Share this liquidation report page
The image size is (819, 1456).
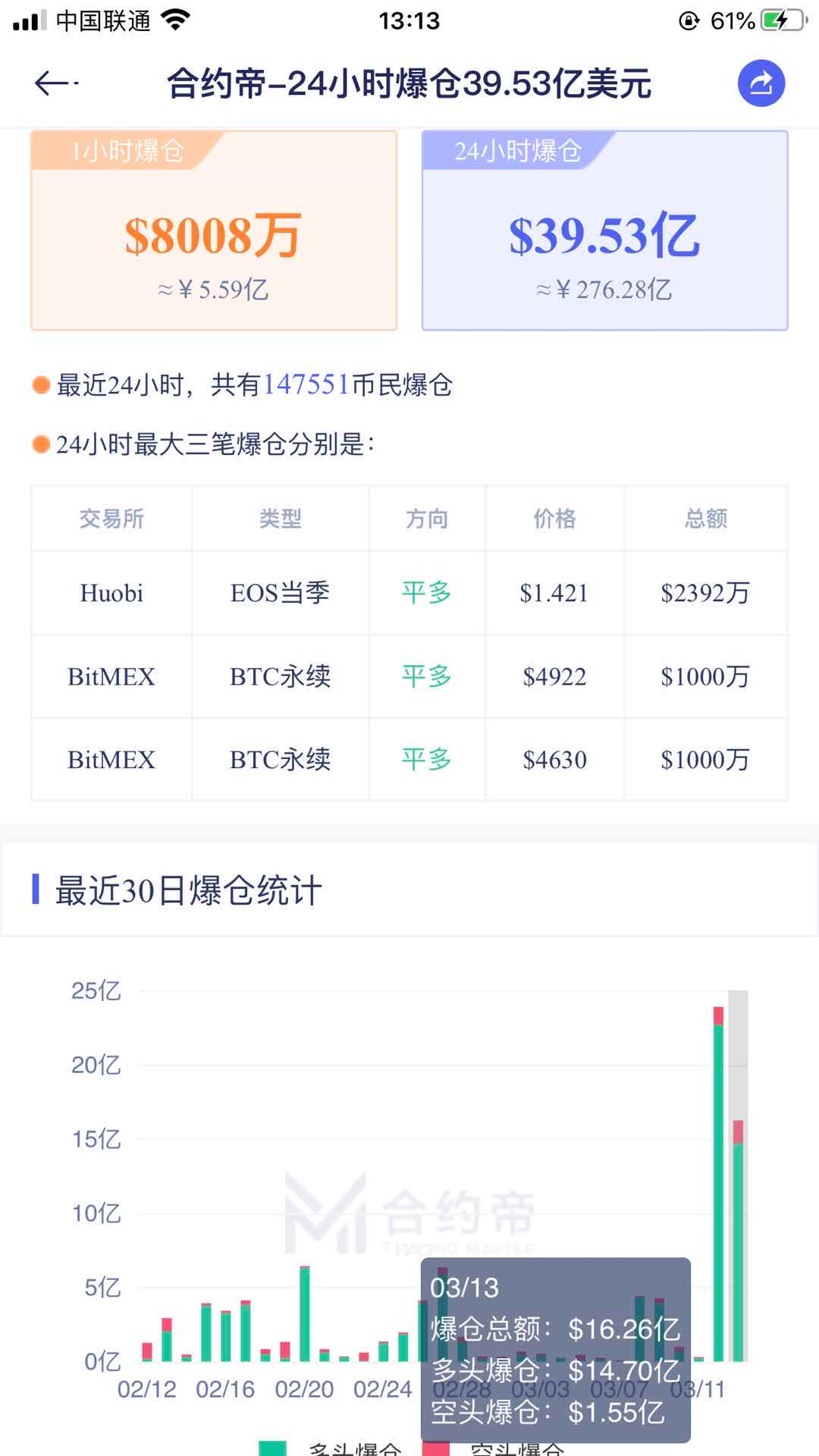tap(761, 83)
